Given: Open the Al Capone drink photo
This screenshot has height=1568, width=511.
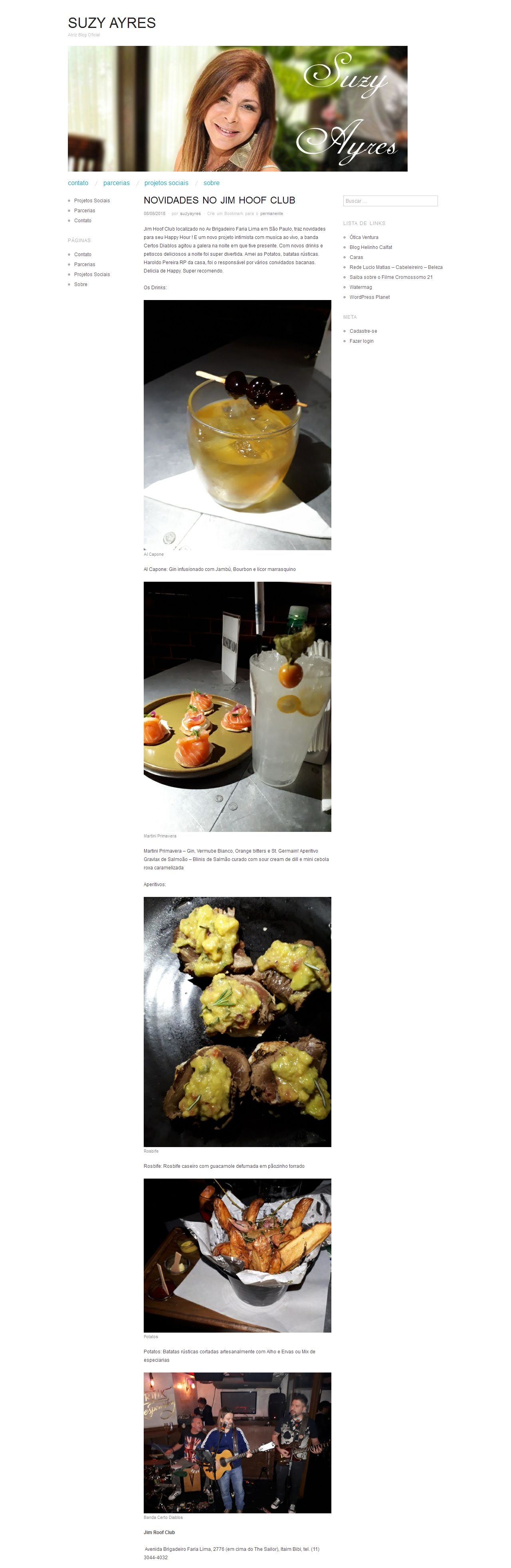Looking at the screenshot, I should (x=237, y=425).
